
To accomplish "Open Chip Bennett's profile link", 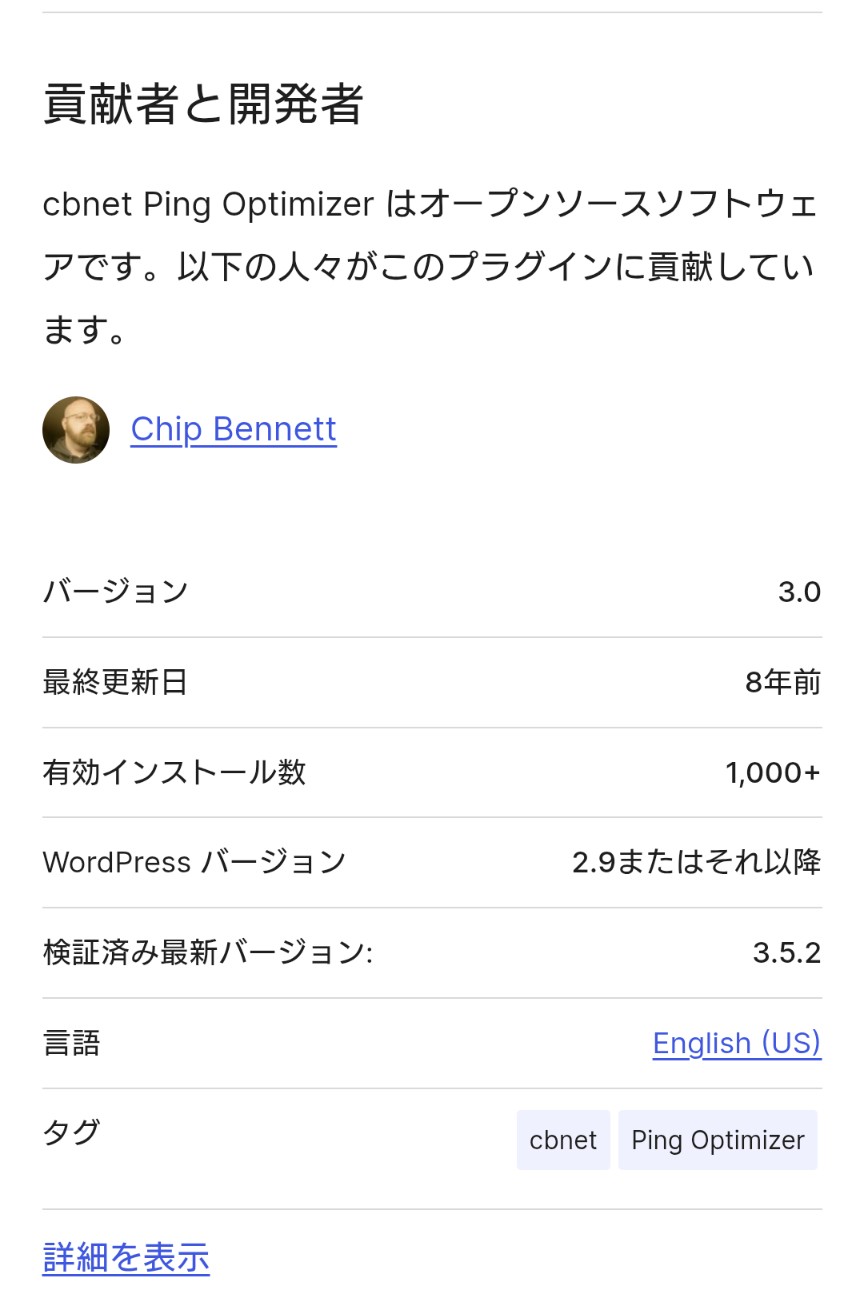I will 233,429.
